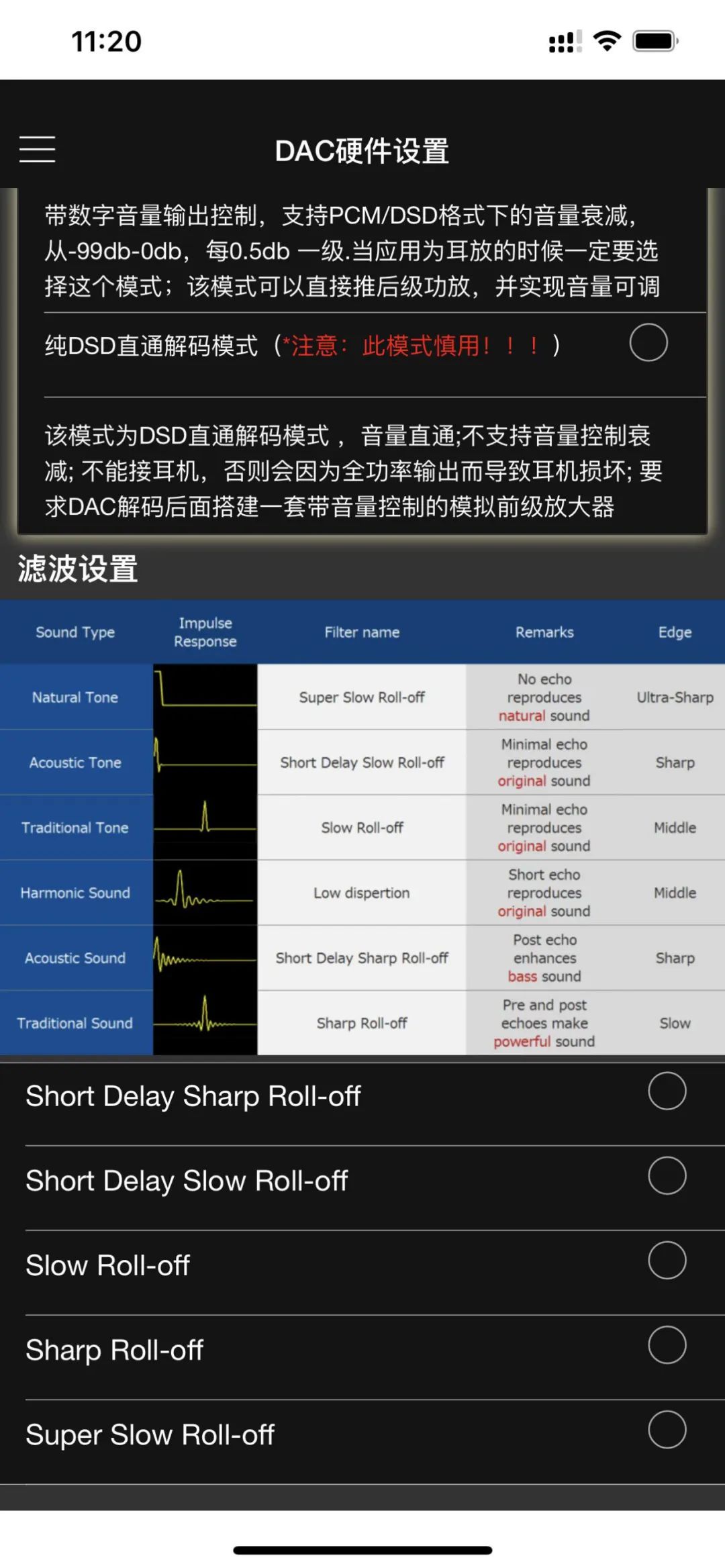
Task: Set filter to Super Slow Roll-off
Action: (x=666, y=1429)
